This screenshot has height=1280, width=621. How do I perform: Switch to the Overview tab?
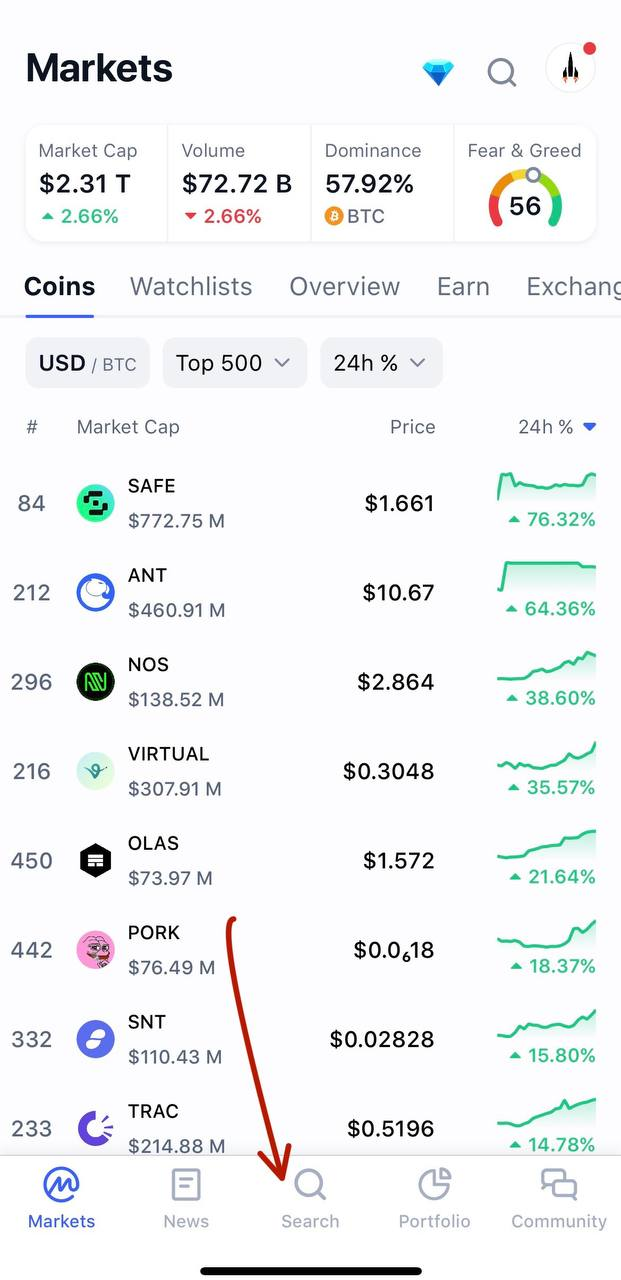point(345,287)
